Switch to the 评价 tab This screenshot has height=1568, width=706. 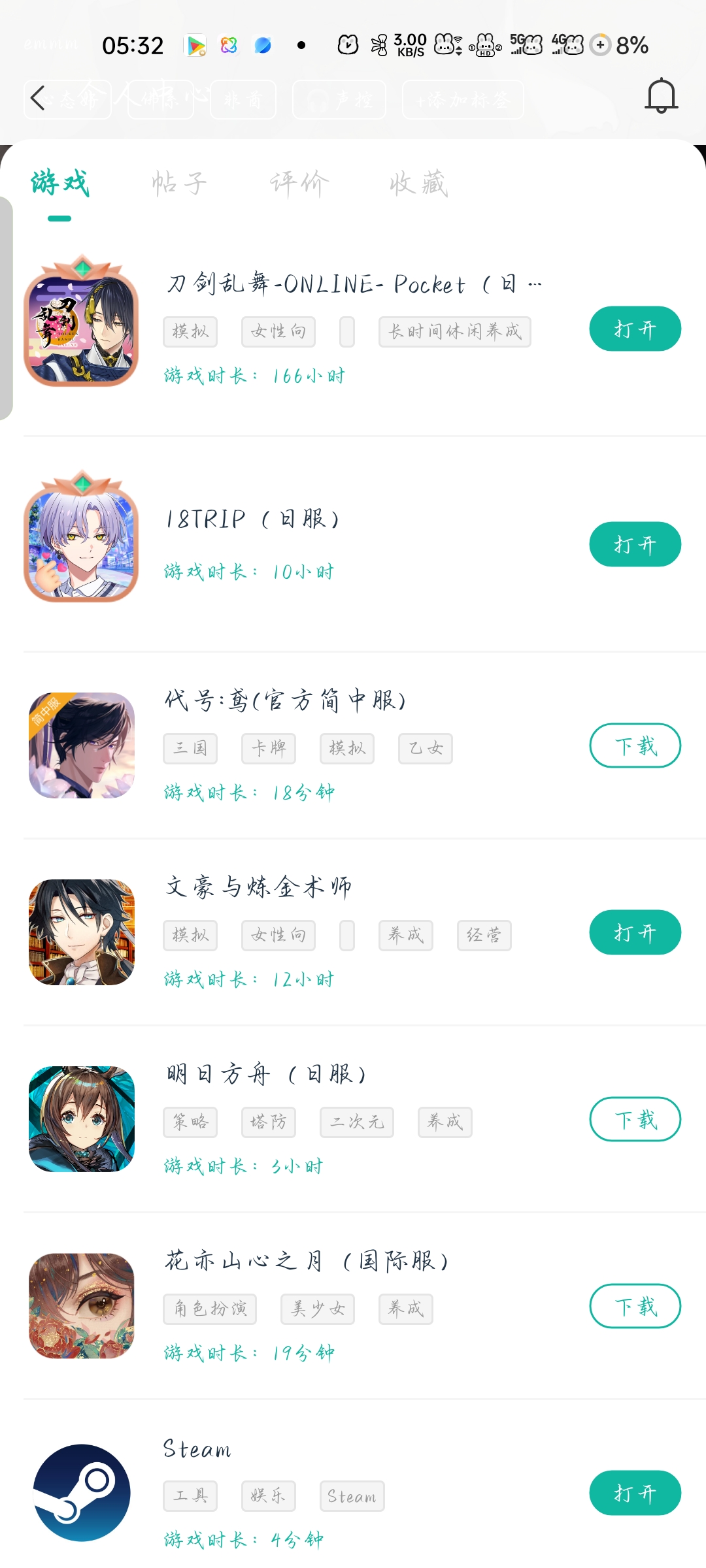click(x=299, y=184)
